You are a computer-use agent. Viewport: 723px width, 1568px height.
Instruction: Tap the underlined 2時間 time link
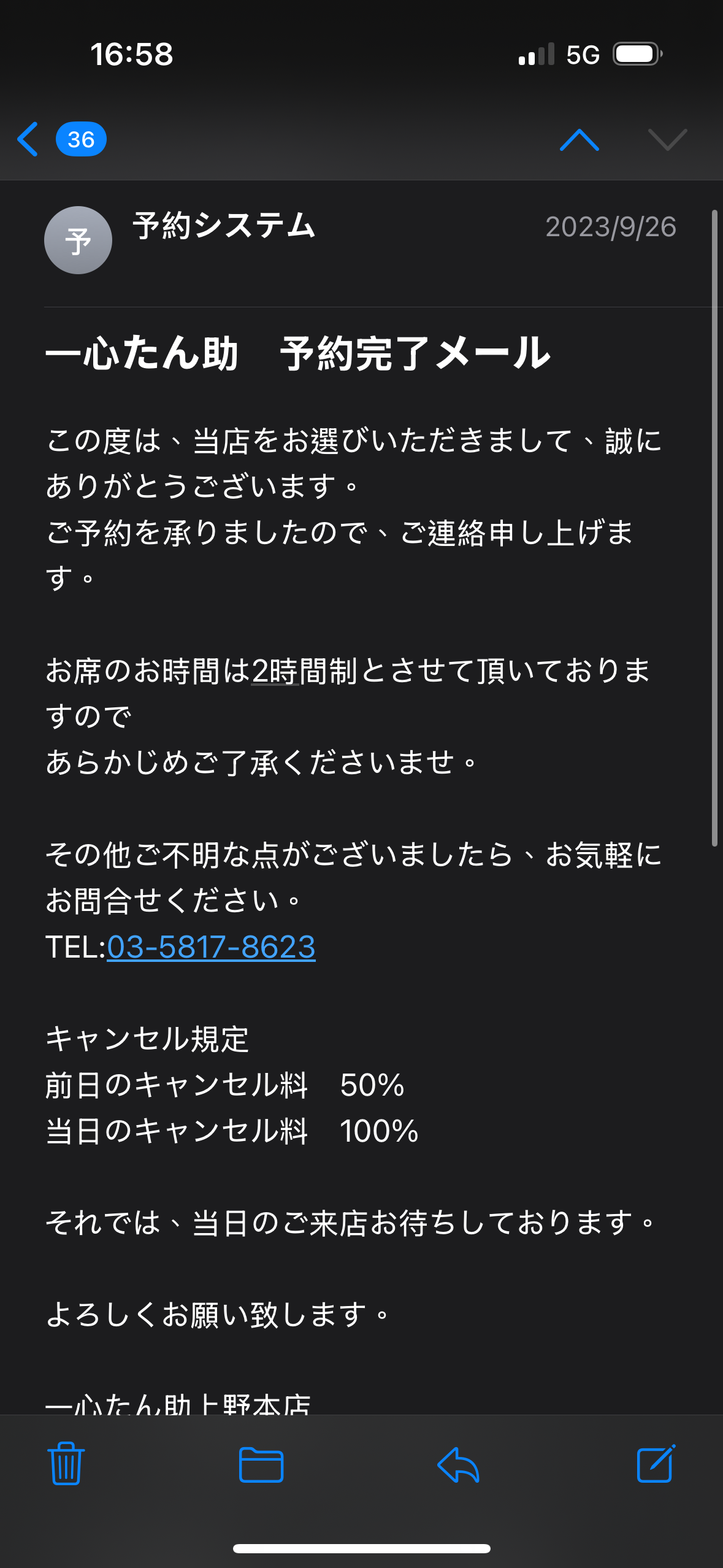coord(275,671)
